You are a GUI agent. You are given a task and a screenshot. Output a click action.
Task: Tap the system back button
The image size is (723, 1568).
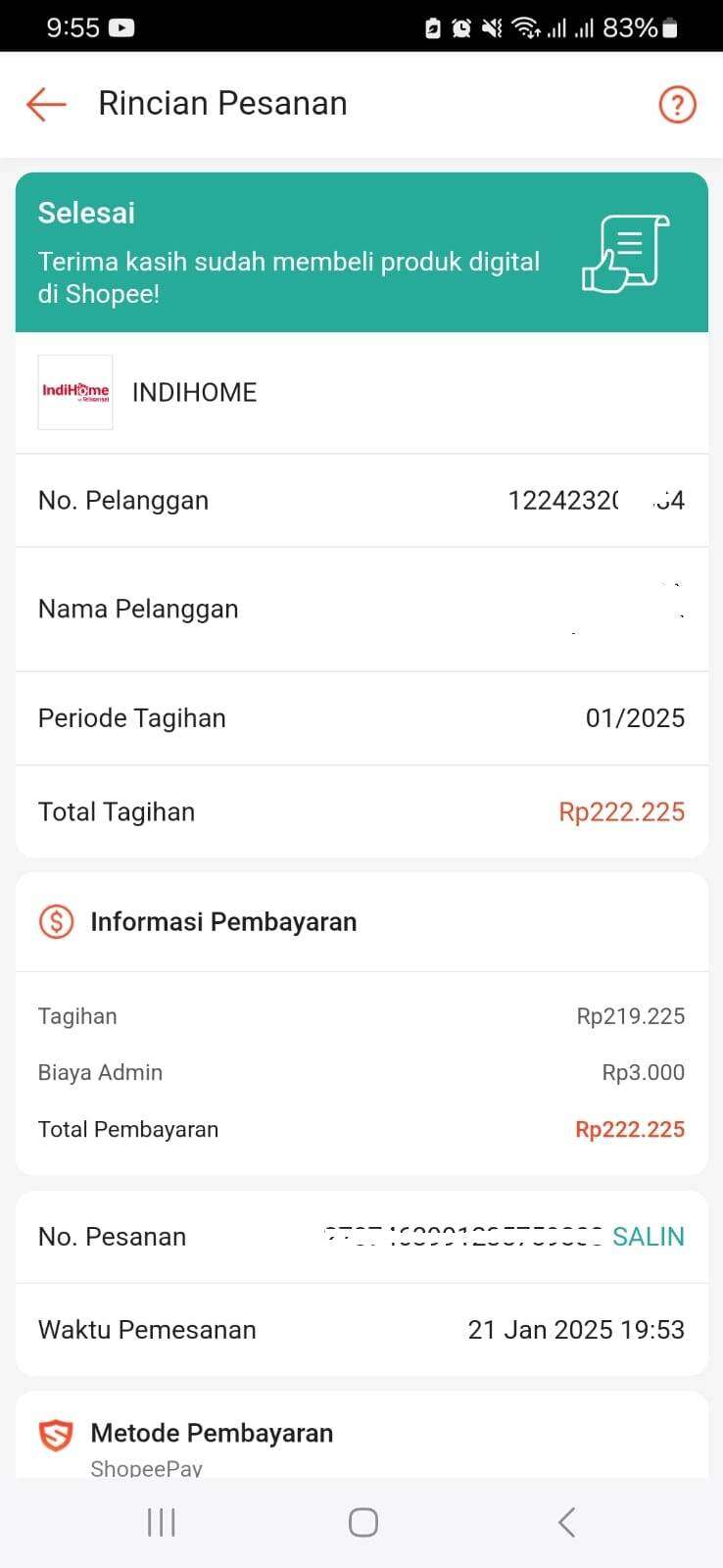click(x=566, y=1522)
